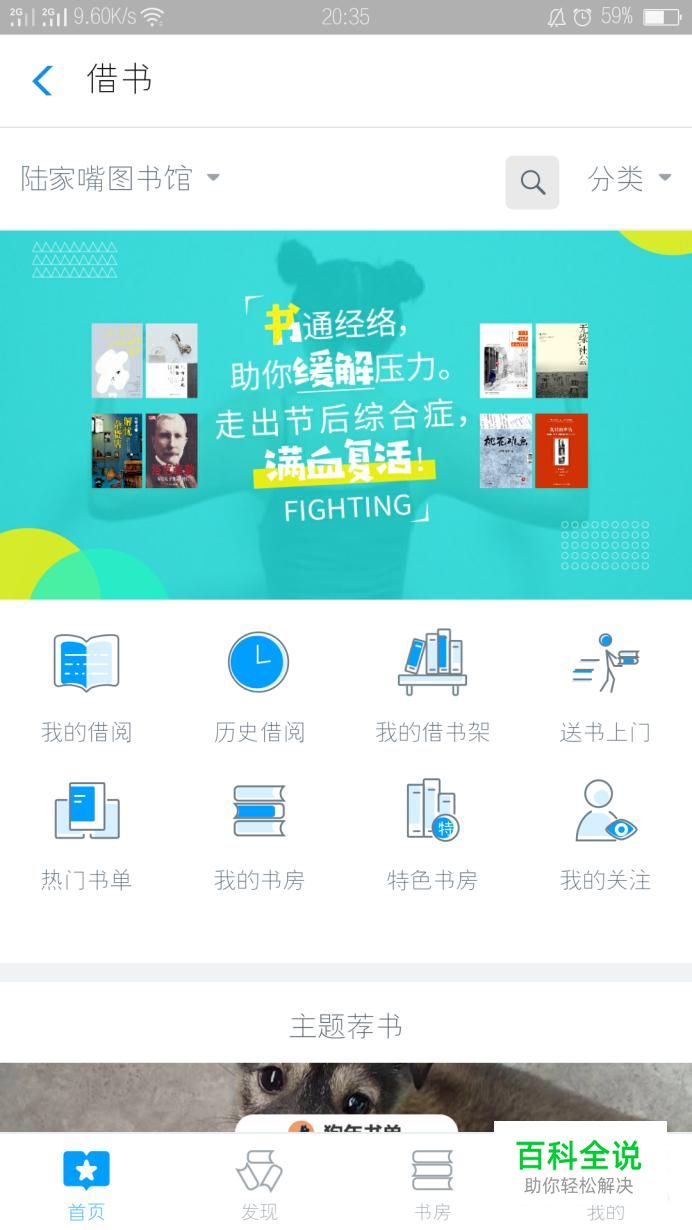Select 送书上门 delivery service
The height and width of the screenshot is (1230, 692).
605,688
